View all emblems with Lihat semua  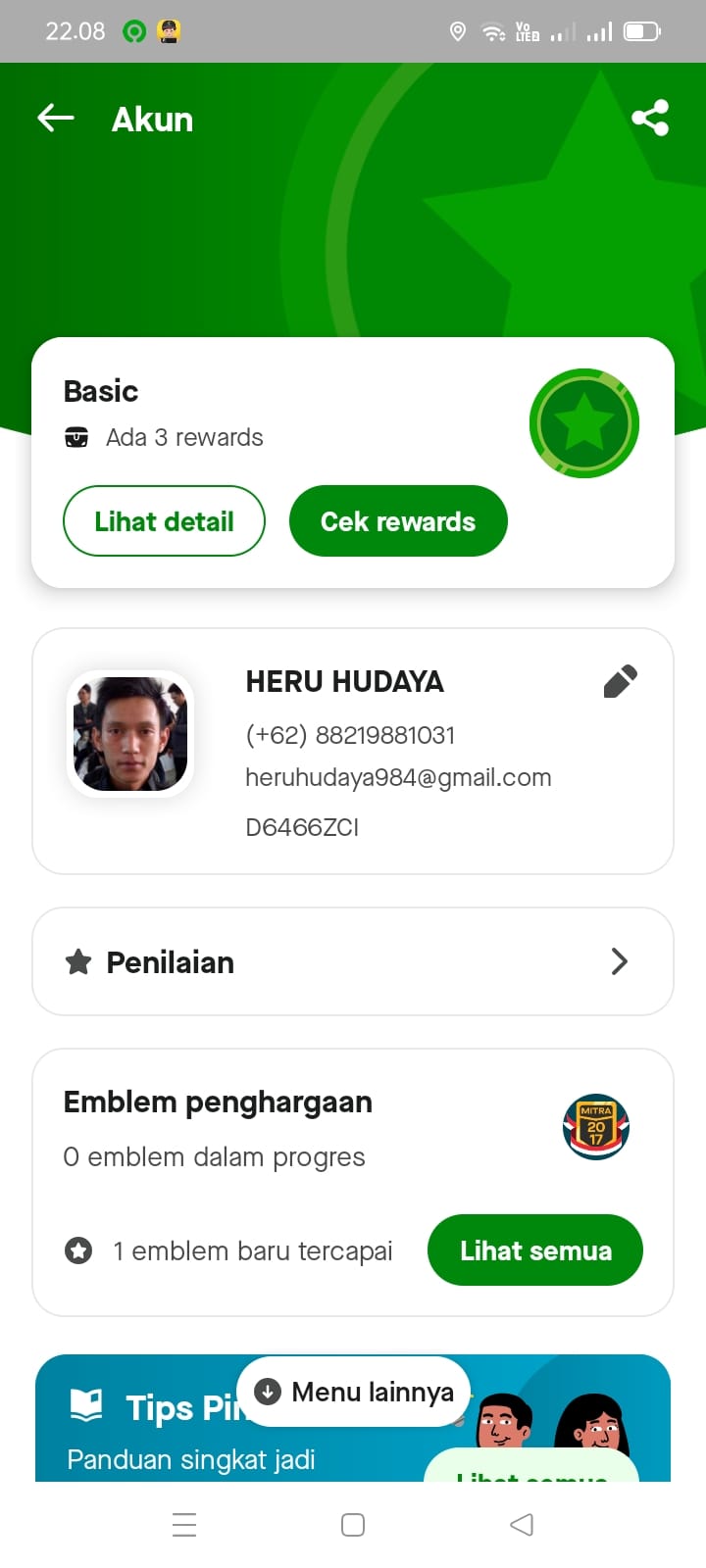point(534,1250)
